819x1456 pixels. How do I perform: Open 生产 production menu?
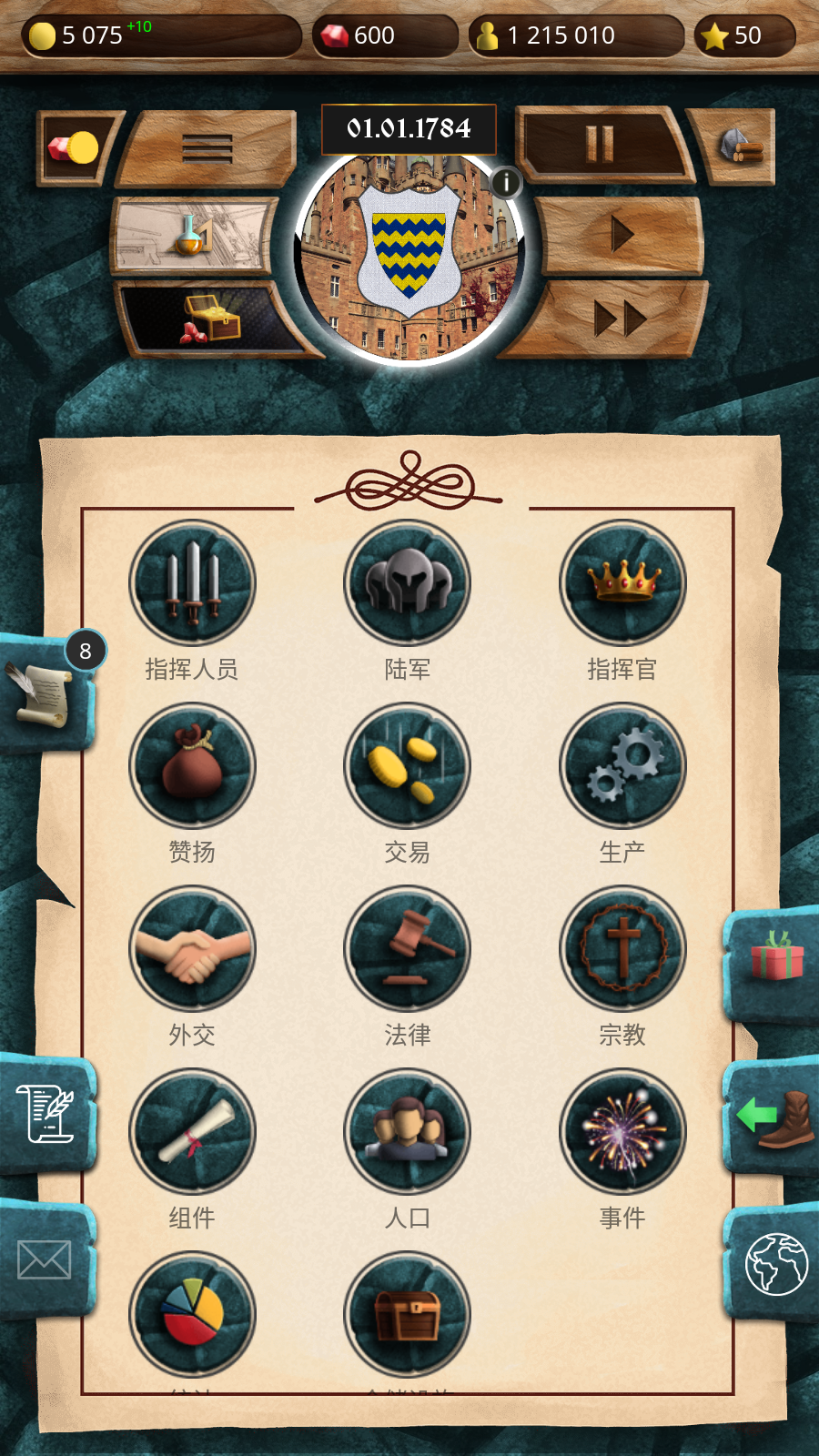click(x=622, y=766)
